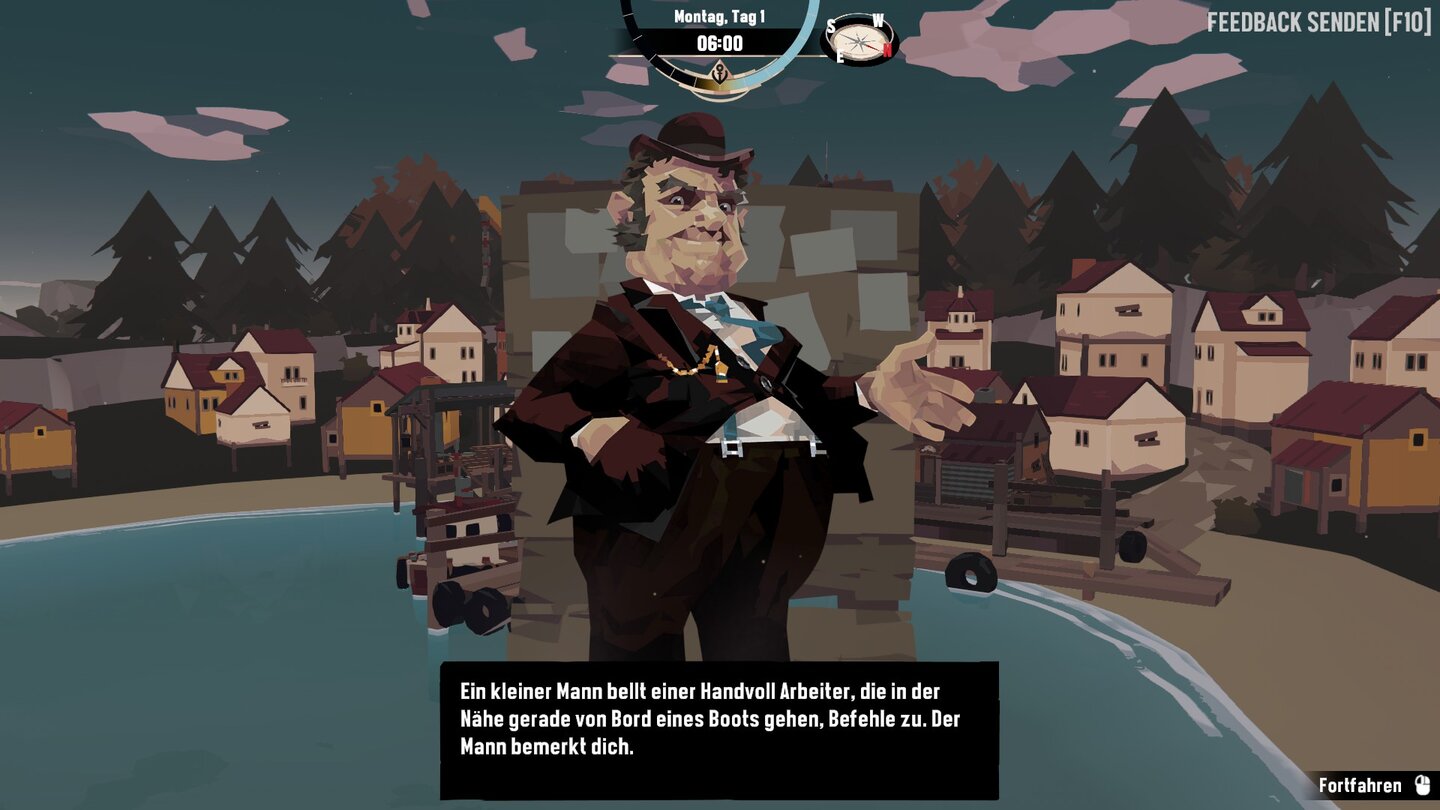Send feedback via Feedback senden
The image size is (1440, 810).
point(1319,22)
